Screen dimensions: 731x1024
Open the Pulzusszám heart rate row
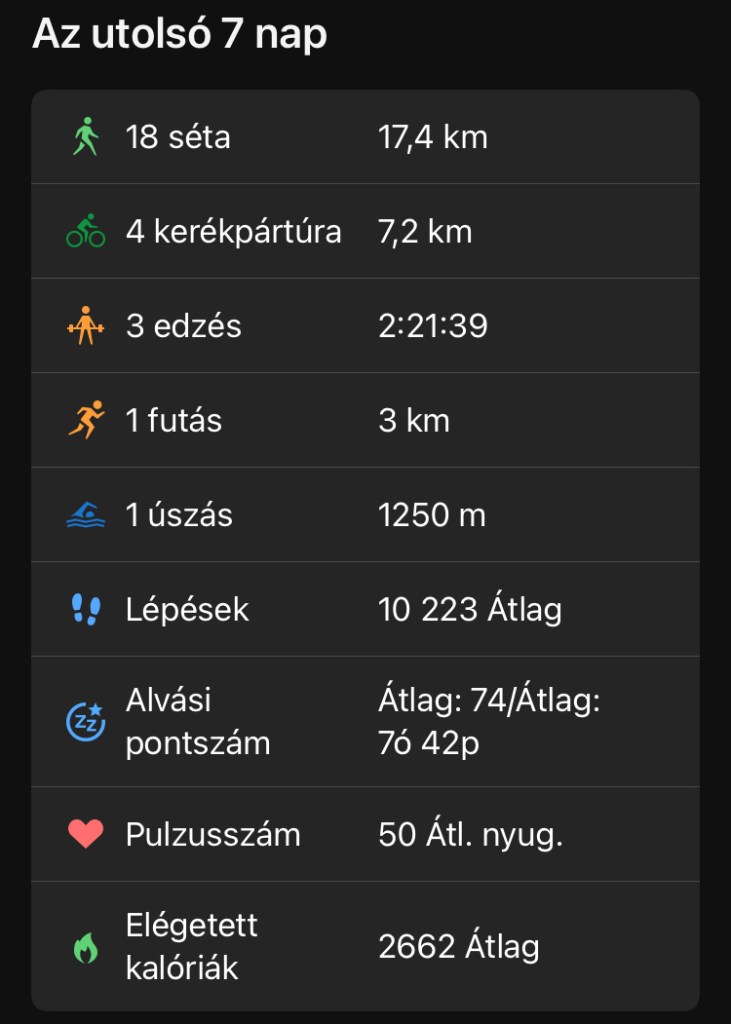tap(365, 835)
